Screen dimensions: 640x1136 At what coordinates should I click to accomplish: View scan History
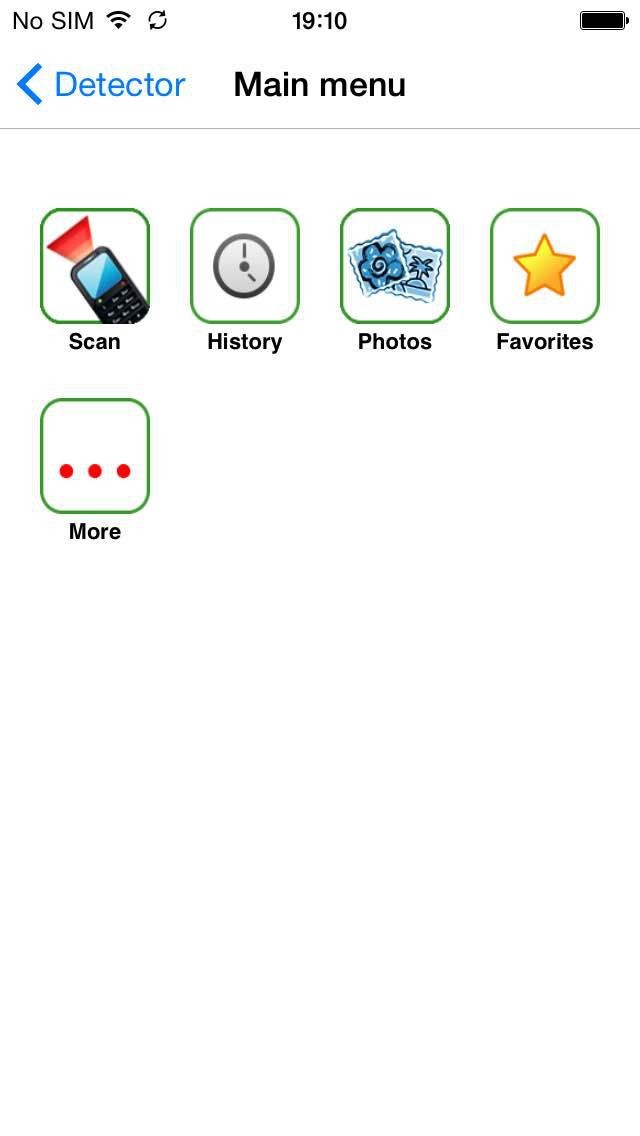pyautogui.click(x=245, y=266)
